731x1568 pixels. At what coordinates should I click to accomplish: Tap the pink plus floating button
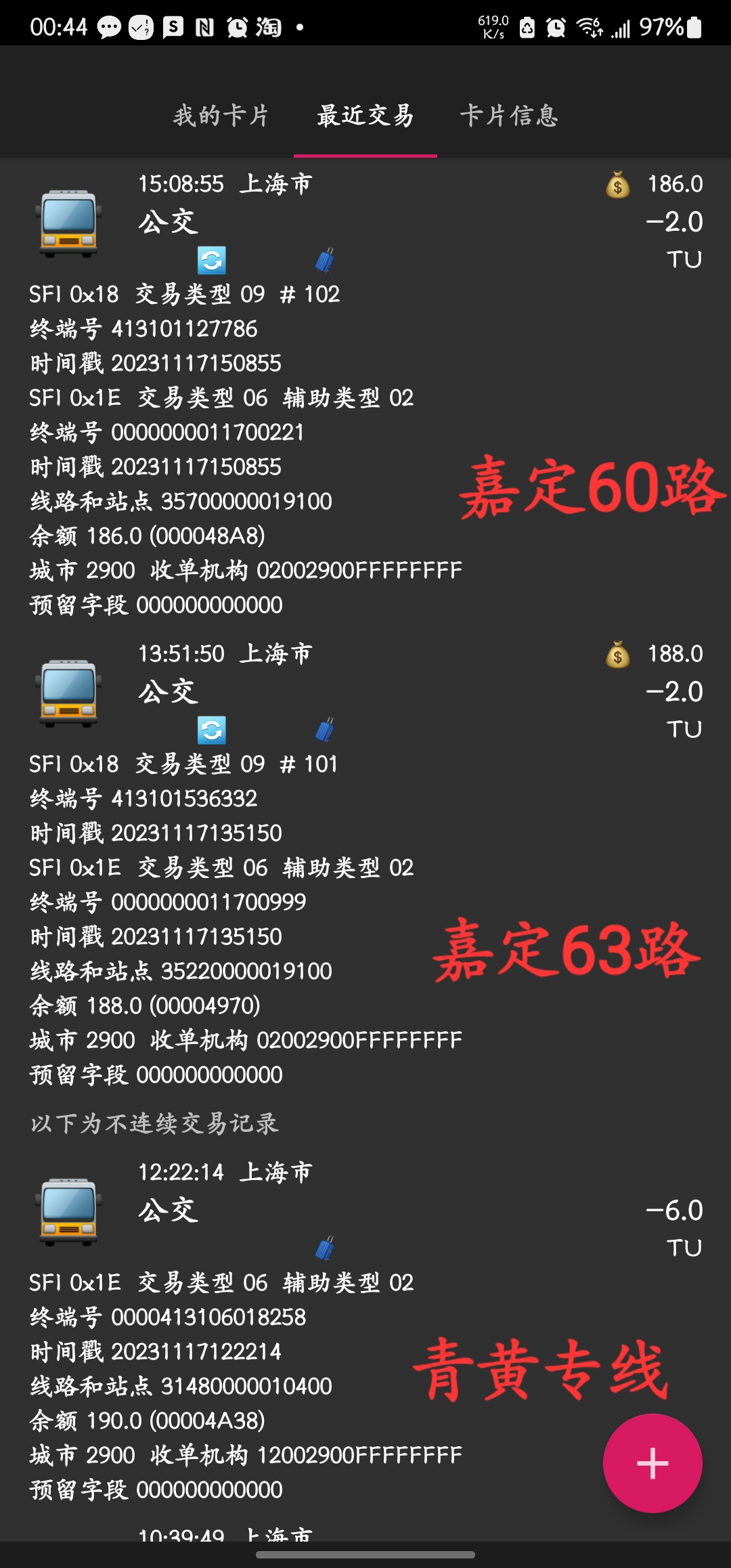[652, 1463]
